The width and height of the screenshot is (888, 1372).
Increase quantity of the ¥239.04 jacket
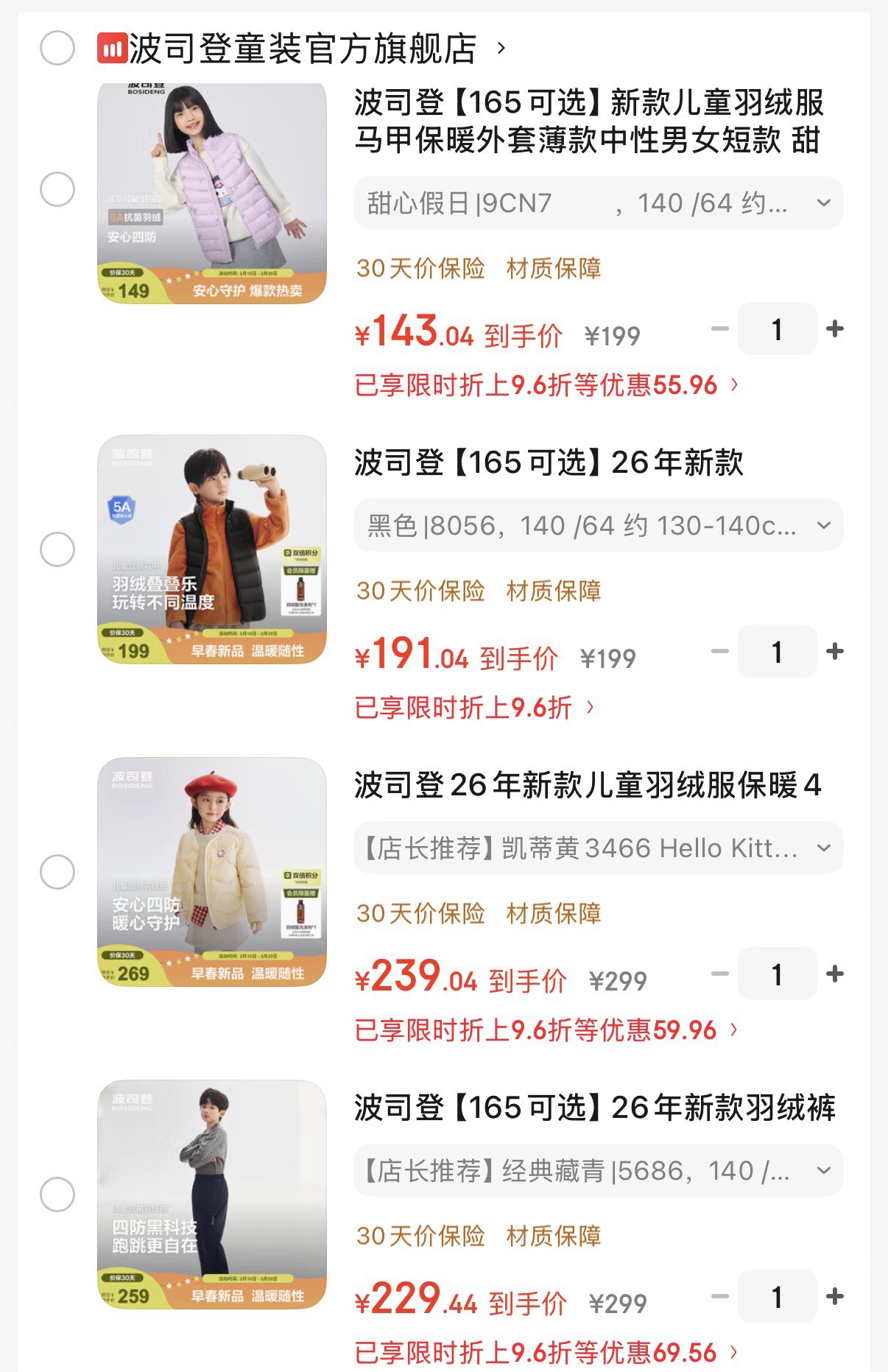[x=834, y=974]
